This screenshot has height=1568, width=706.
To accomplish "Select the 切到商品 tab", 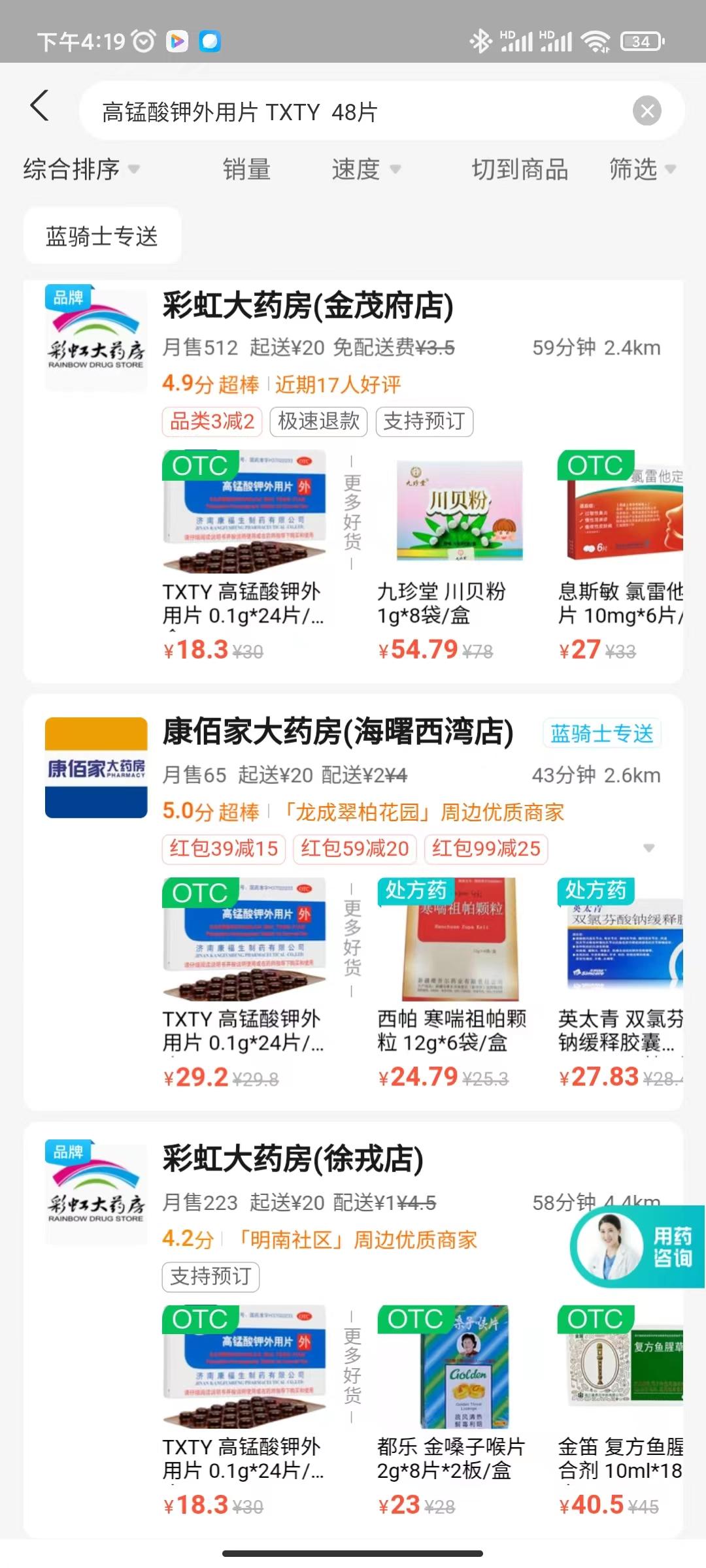I will point(519,169).
